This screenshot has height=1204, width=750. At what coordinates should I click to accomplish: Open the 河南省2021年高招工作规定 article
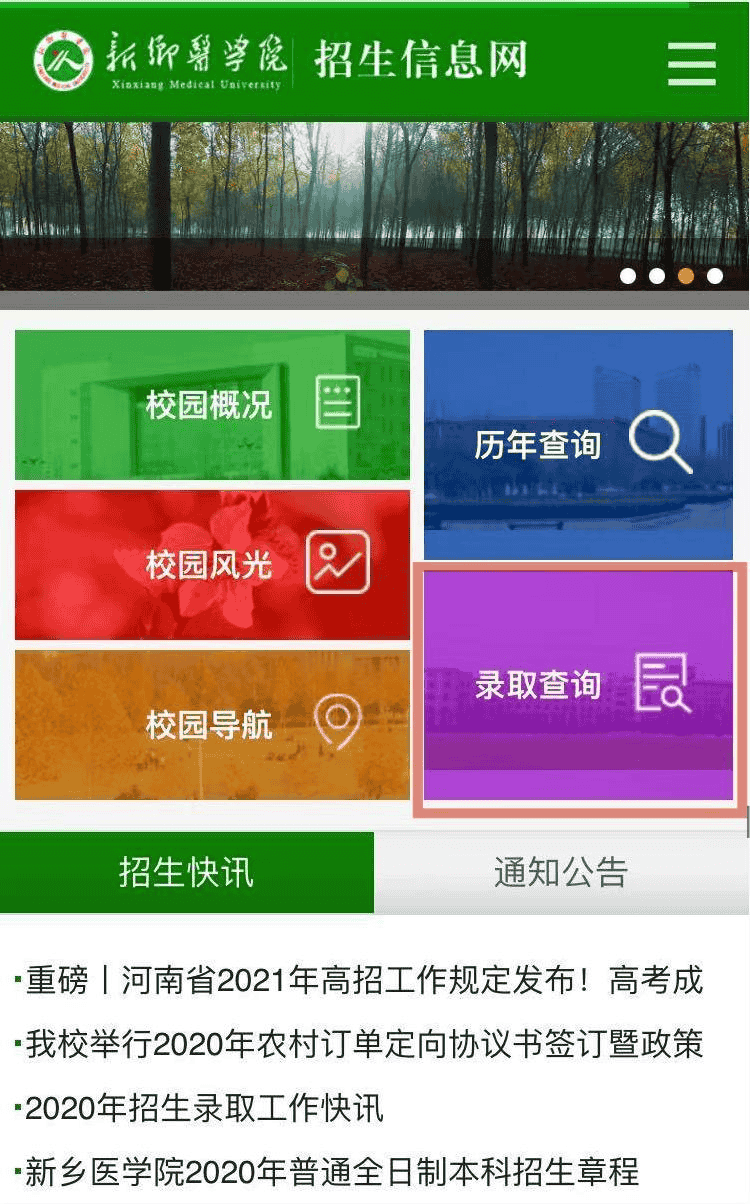click(364, 980)
